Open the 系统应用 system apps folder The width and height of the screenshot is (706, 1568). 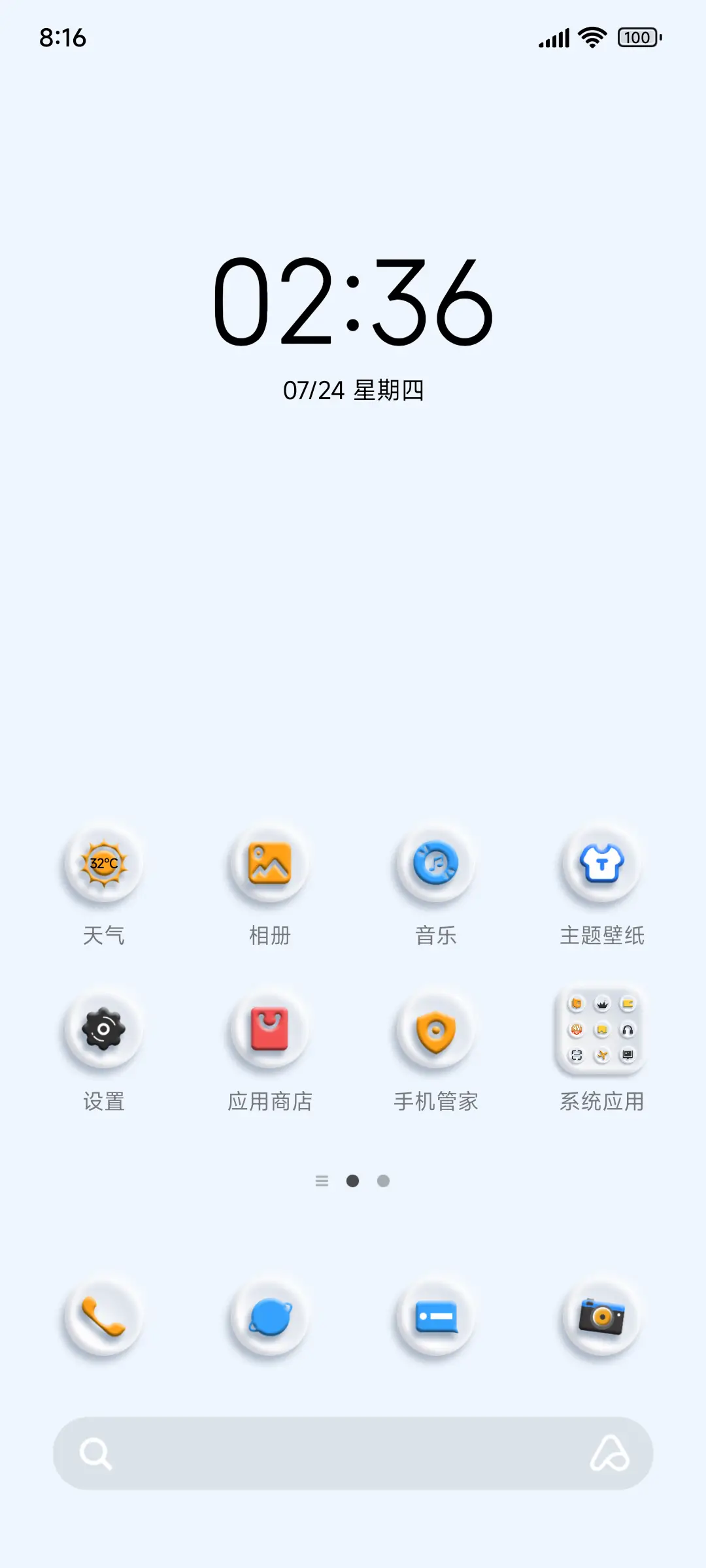tap(602, 1031)
